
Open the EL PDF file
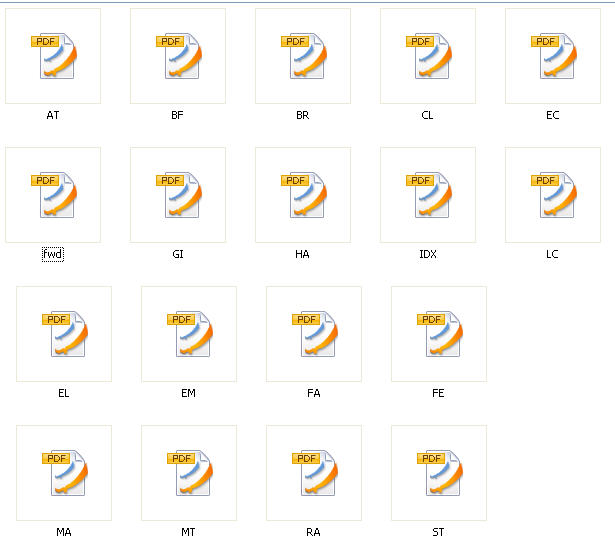click(64, 334)
